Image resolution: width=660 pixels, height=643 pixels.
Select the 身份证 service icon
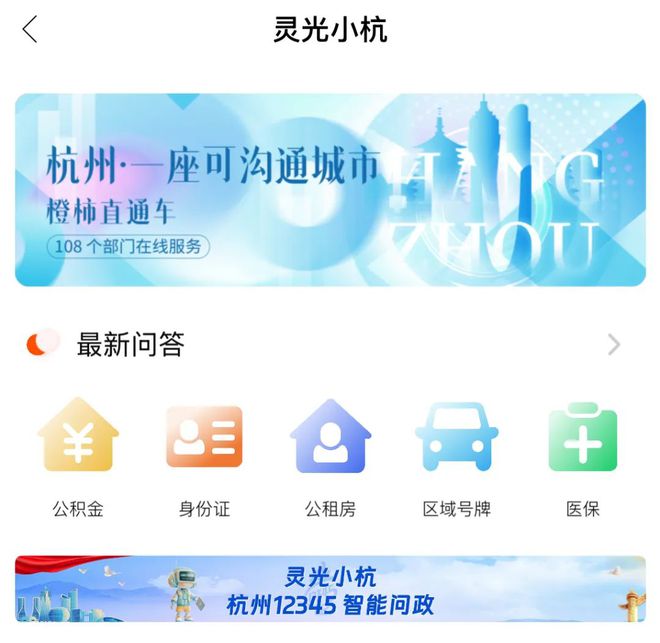pos(204,437)
